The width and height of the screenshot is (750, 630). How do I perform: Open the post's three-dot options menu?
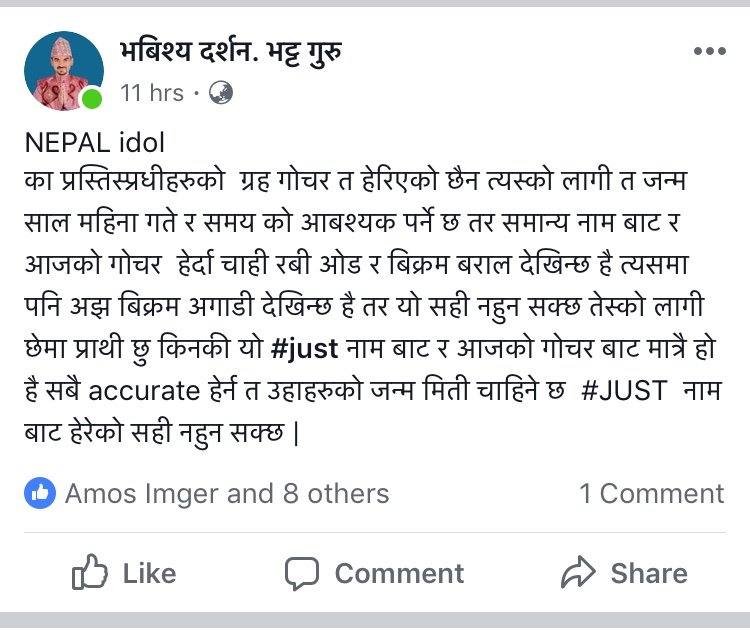[x=709, y=52]
